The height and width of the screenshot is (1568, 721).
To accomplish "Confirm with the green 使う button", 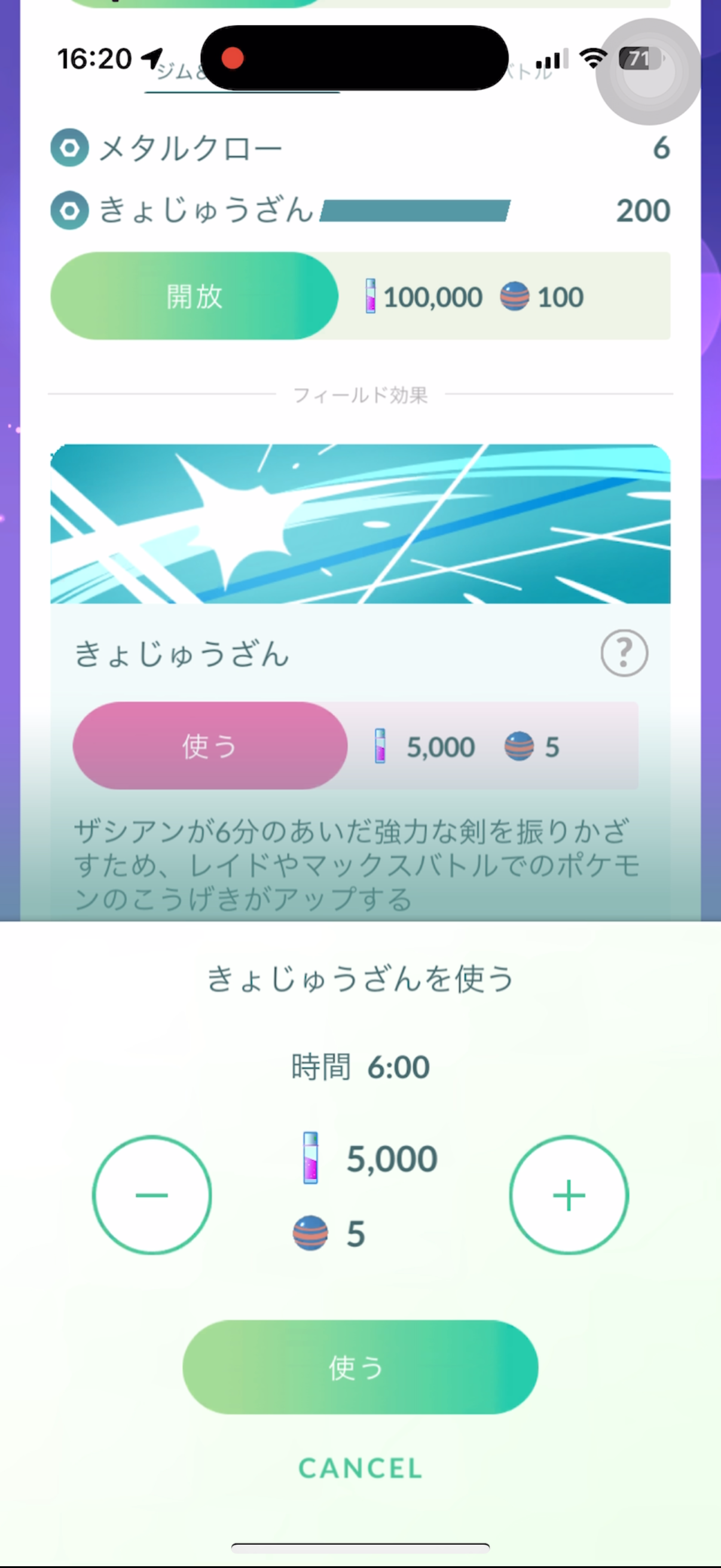I will click(x=360, y=1367).
